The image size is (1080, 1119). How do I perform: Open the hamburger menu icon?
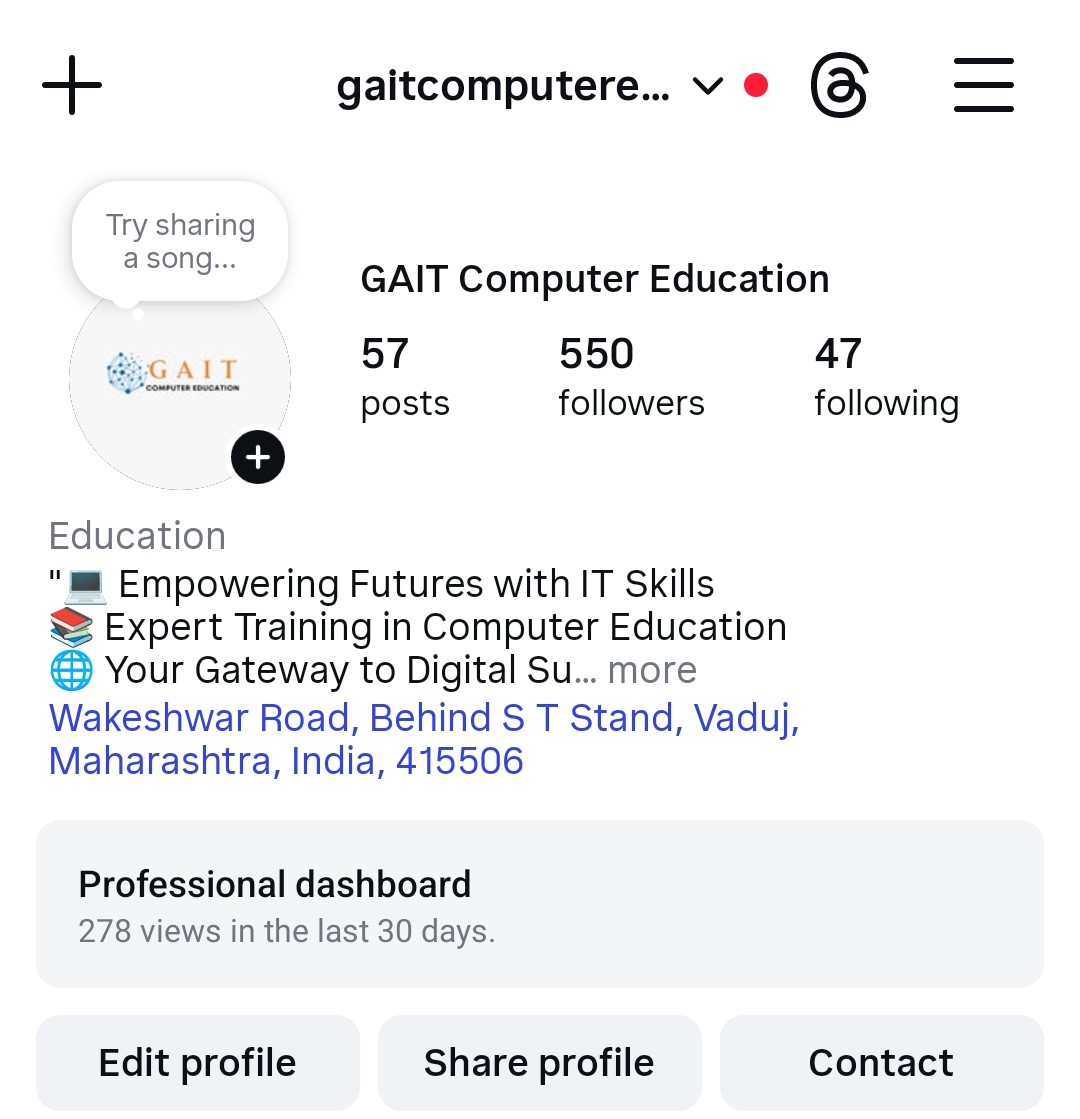pos(983,85)
